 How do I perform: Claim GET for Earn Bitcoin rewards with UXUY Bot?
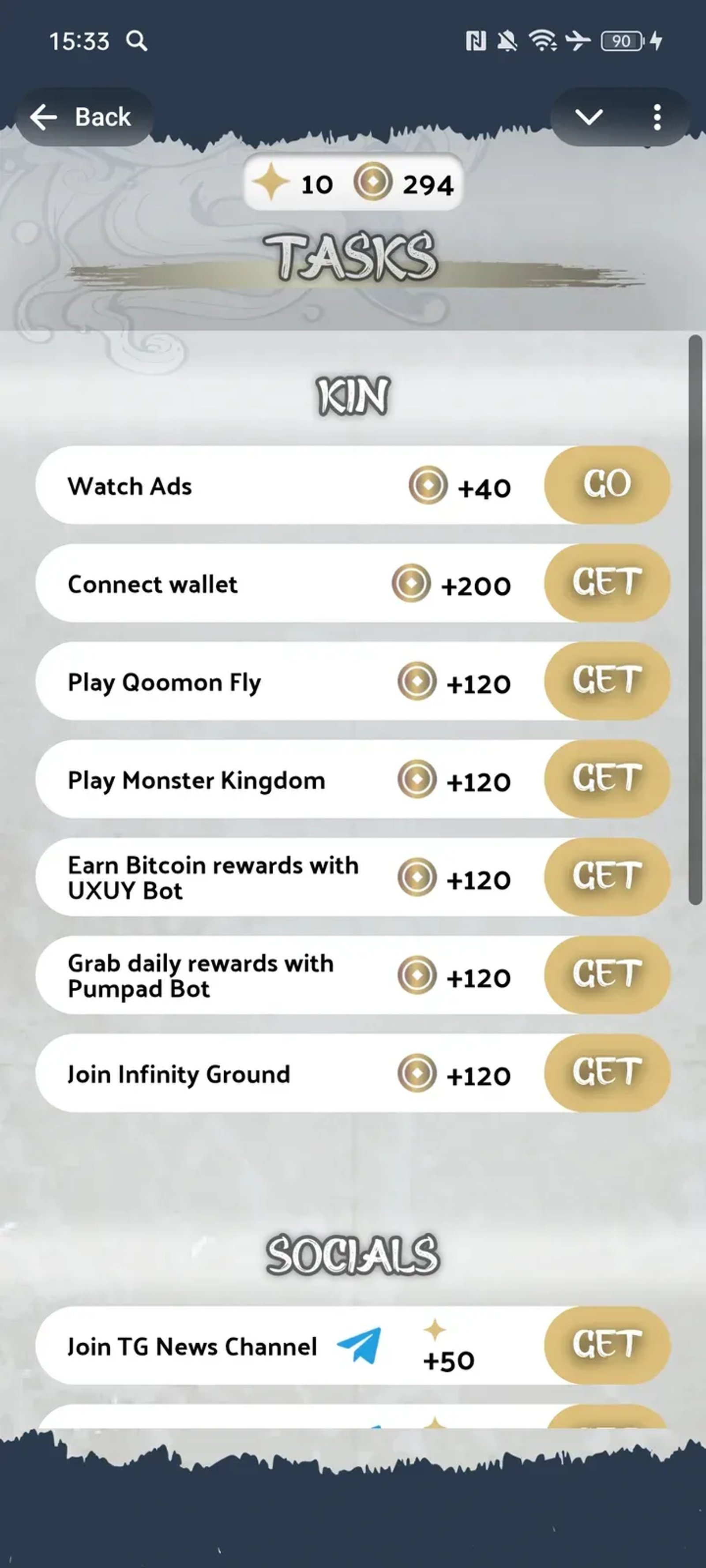coord(606,878)
